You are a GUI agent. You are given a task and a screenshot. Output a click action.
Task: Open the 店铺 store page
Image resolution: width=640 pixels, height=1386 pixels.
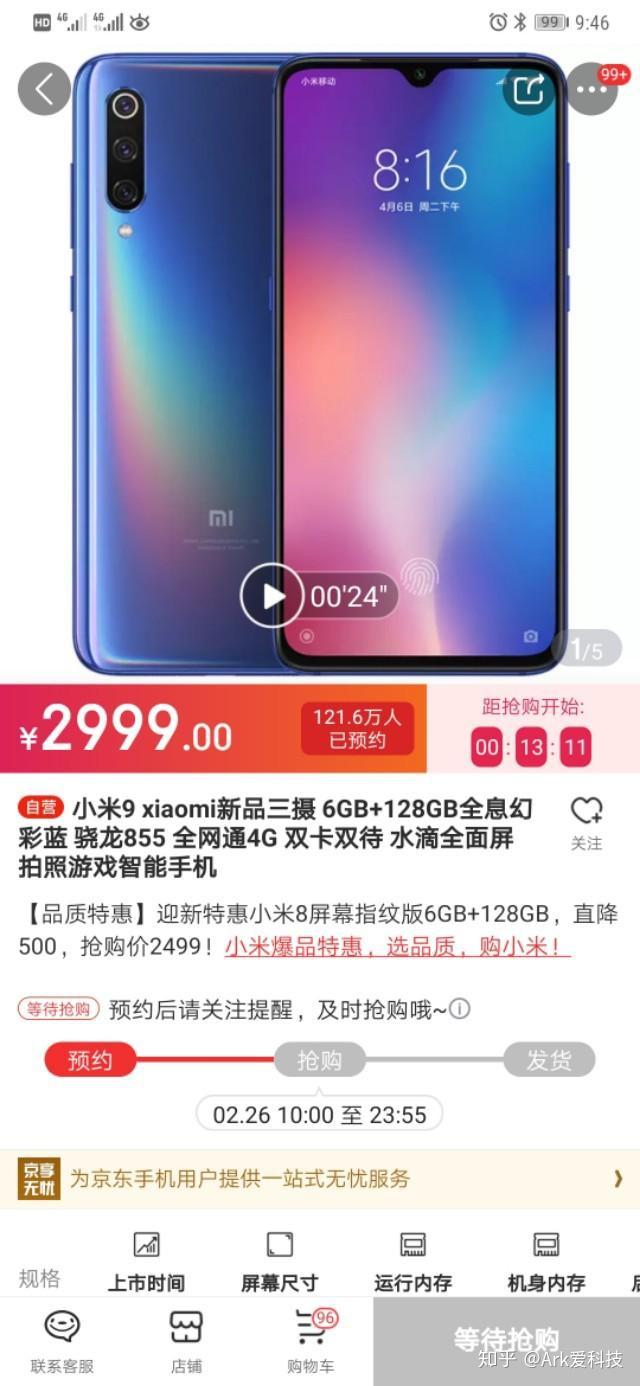pos(186,1342)
